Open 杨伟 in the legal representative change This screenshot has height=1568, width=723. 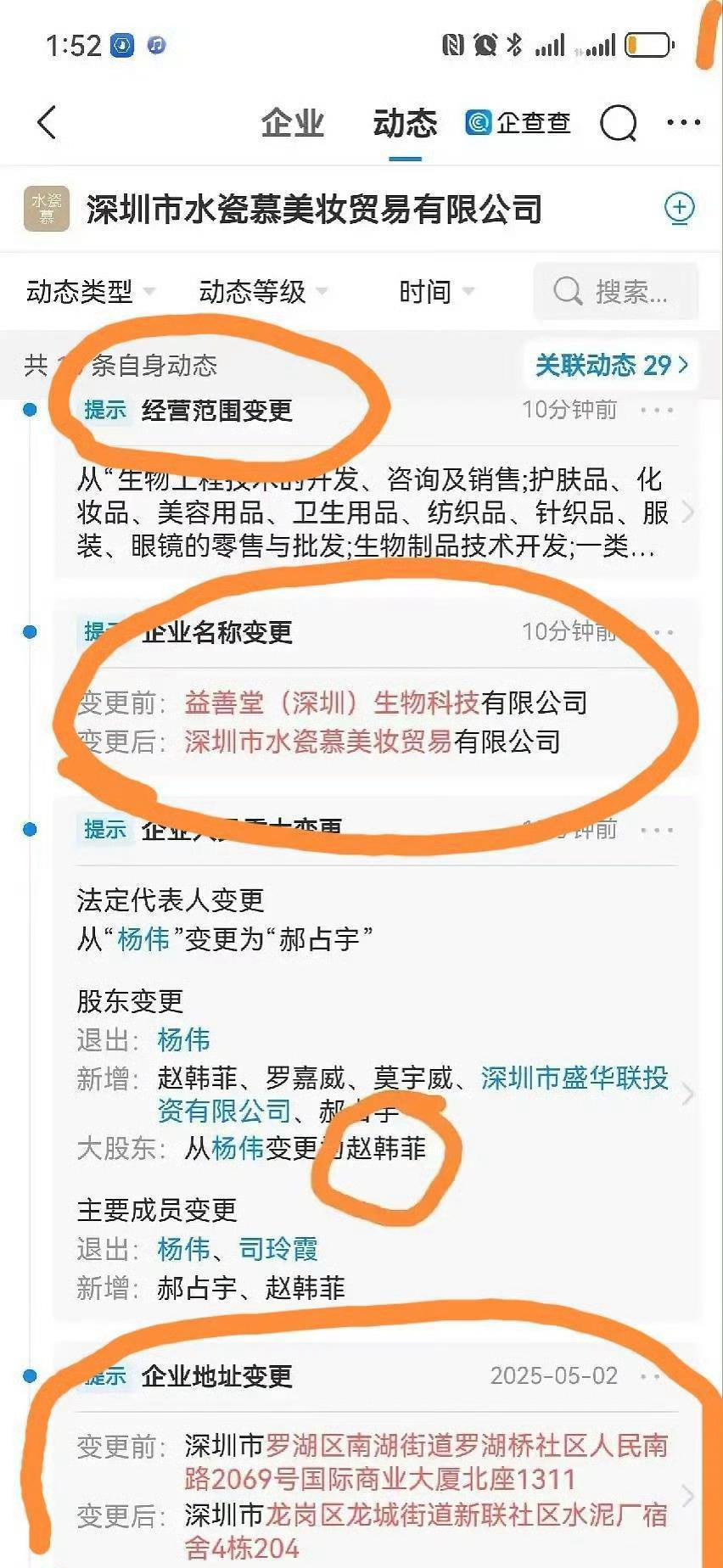pyautogui.click(x=143, y=939)
